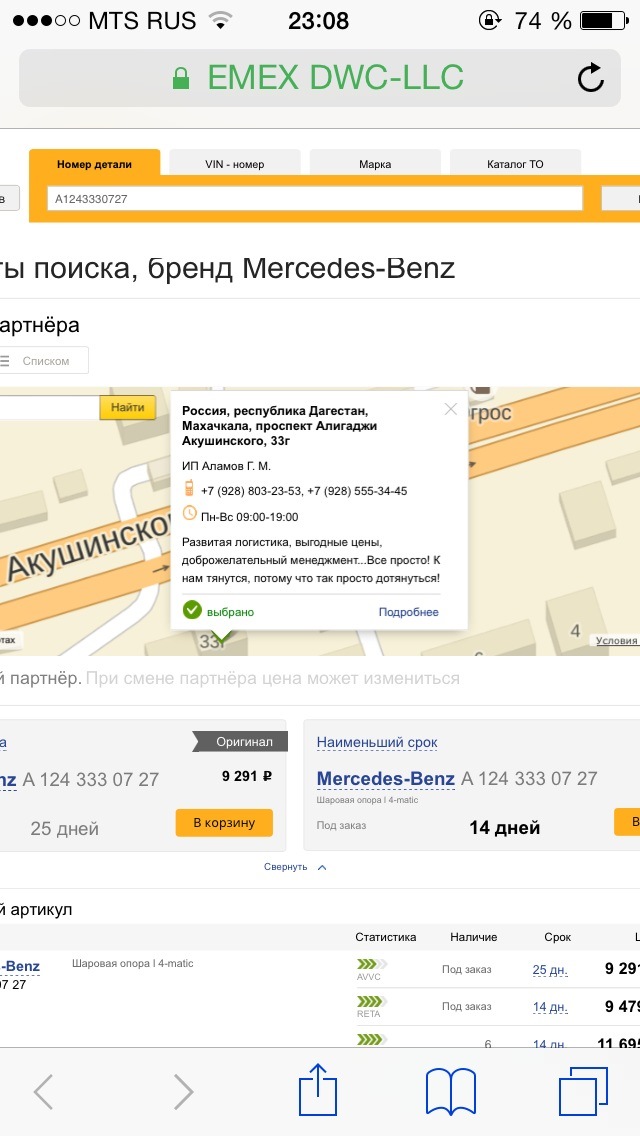Close the partner address popup
640x1136 pixels.
point(450,408)
